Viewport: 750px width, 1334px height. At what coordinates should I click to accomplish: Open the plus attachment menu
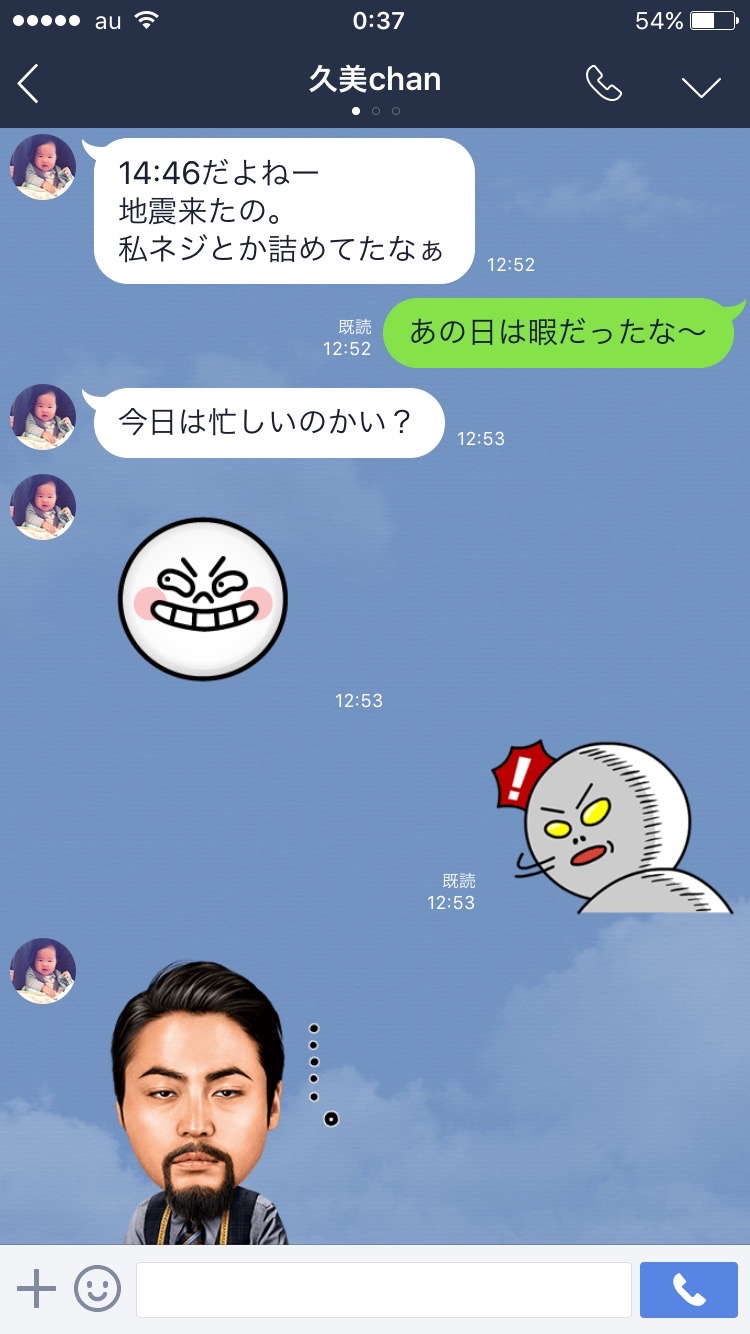pos(37,1289)
